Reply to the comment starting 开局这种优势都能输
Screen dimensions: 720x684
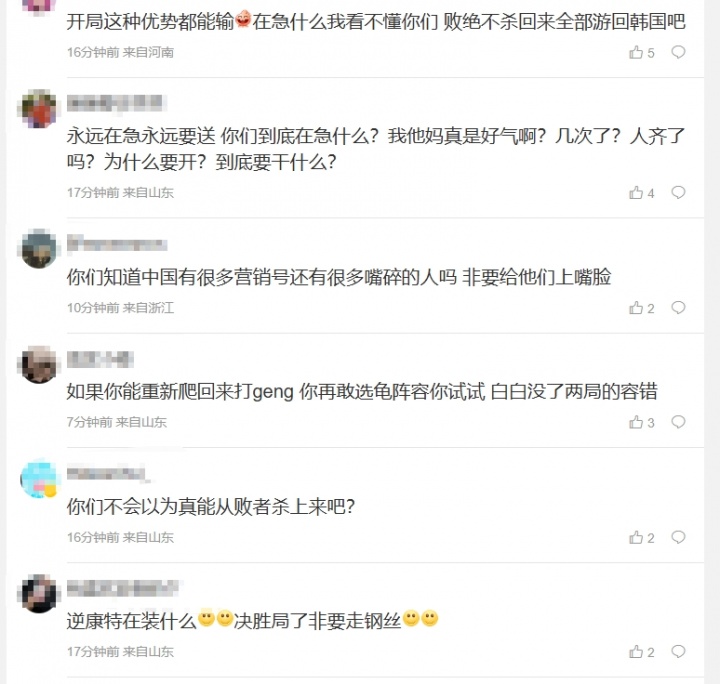[x=678, y=53]
